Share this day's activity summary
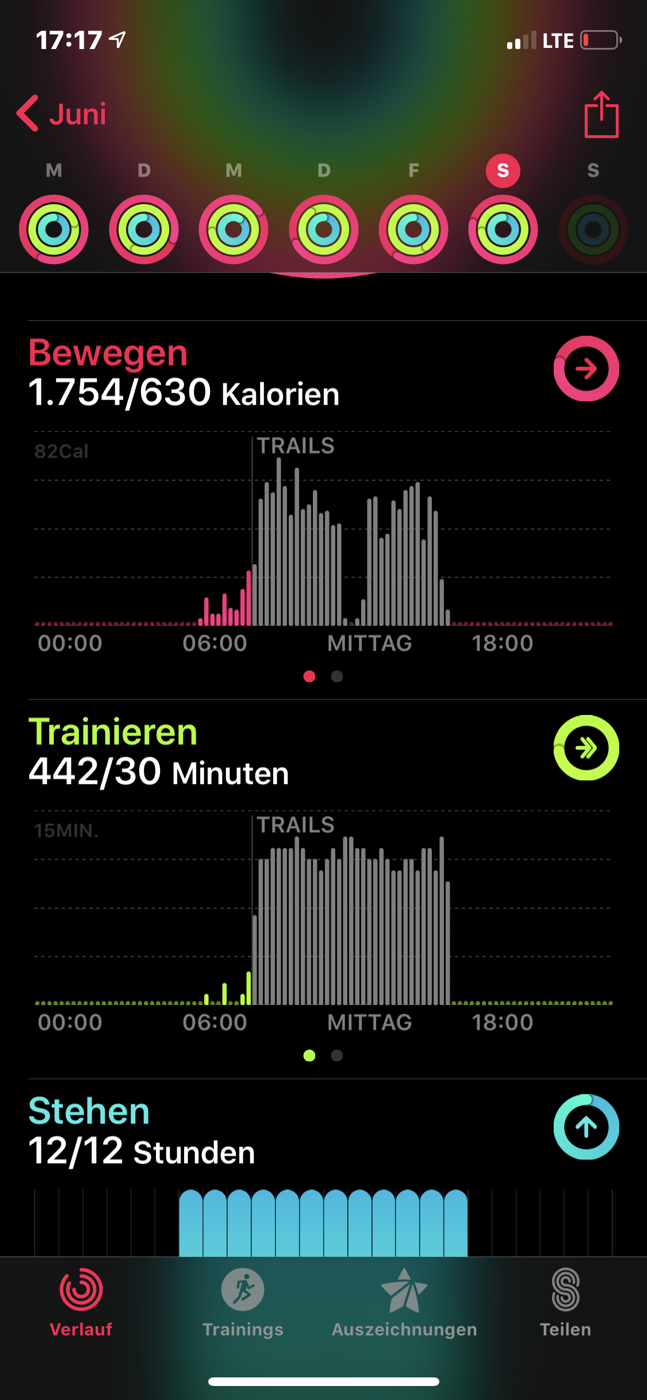This screenshot has height=1400, width=647. click(x=601, y=114)
